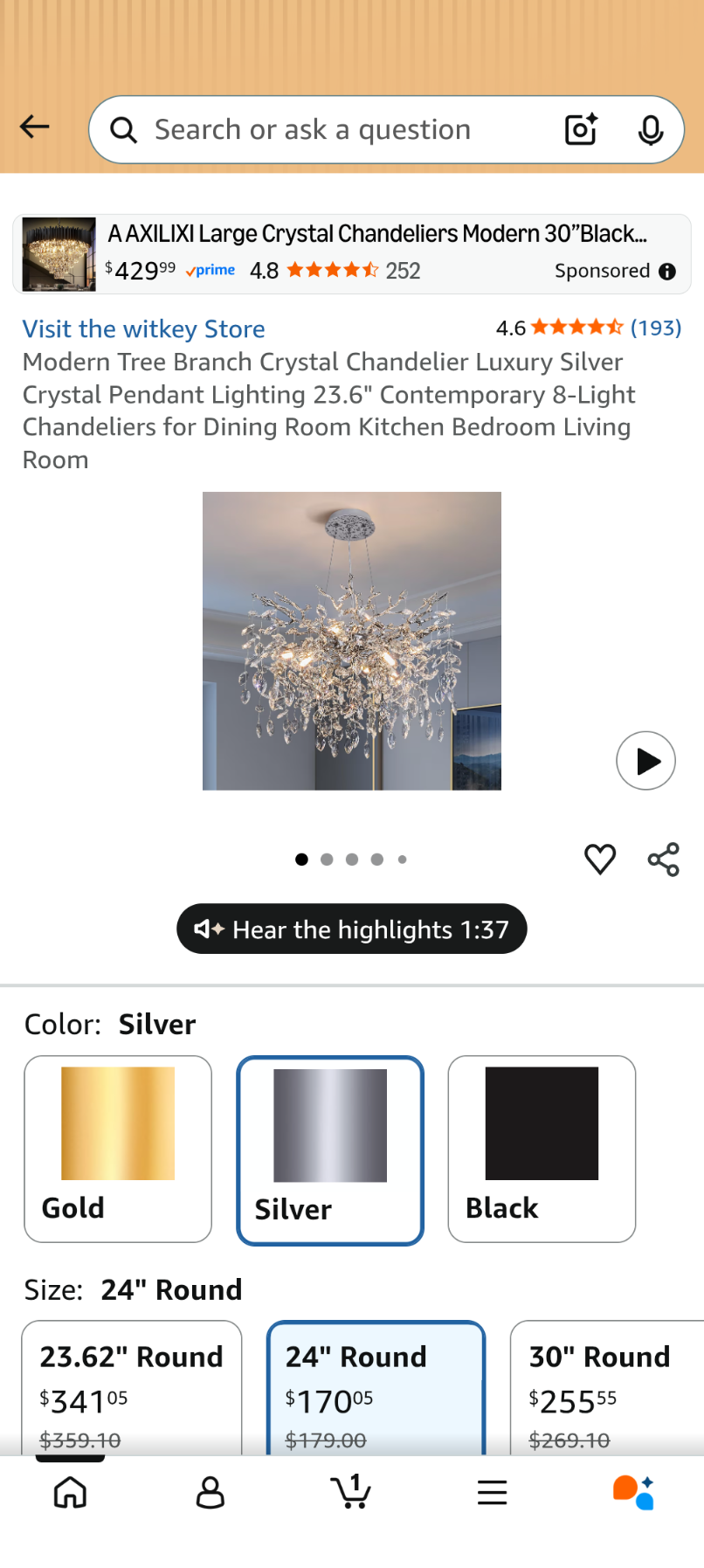Share this product
Image resolution: width=704 pixels, height=1568 pixels.
(663, 860)
